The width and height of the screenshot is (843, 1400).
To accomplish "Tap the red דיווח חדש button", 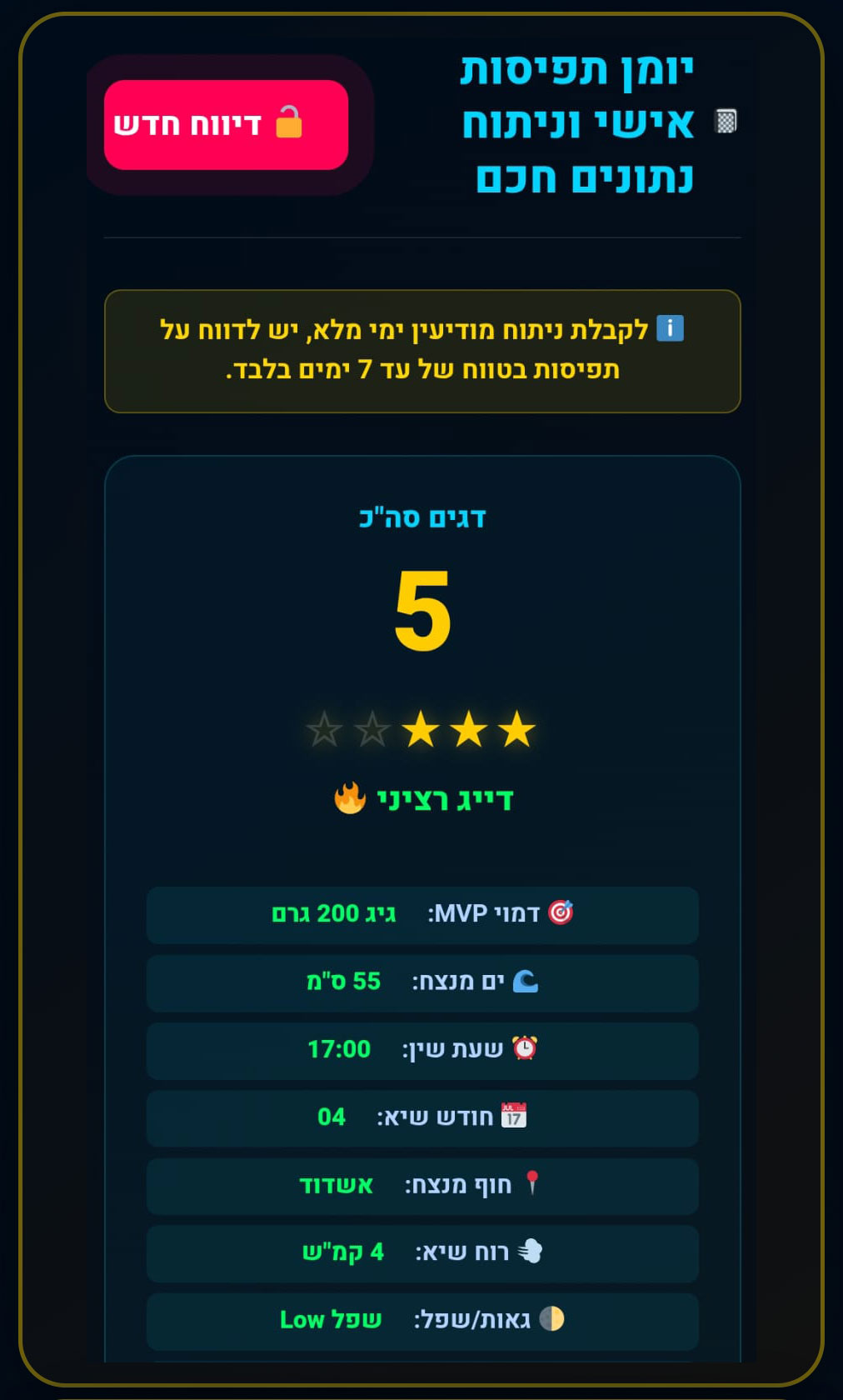I will tap(226, 125).
